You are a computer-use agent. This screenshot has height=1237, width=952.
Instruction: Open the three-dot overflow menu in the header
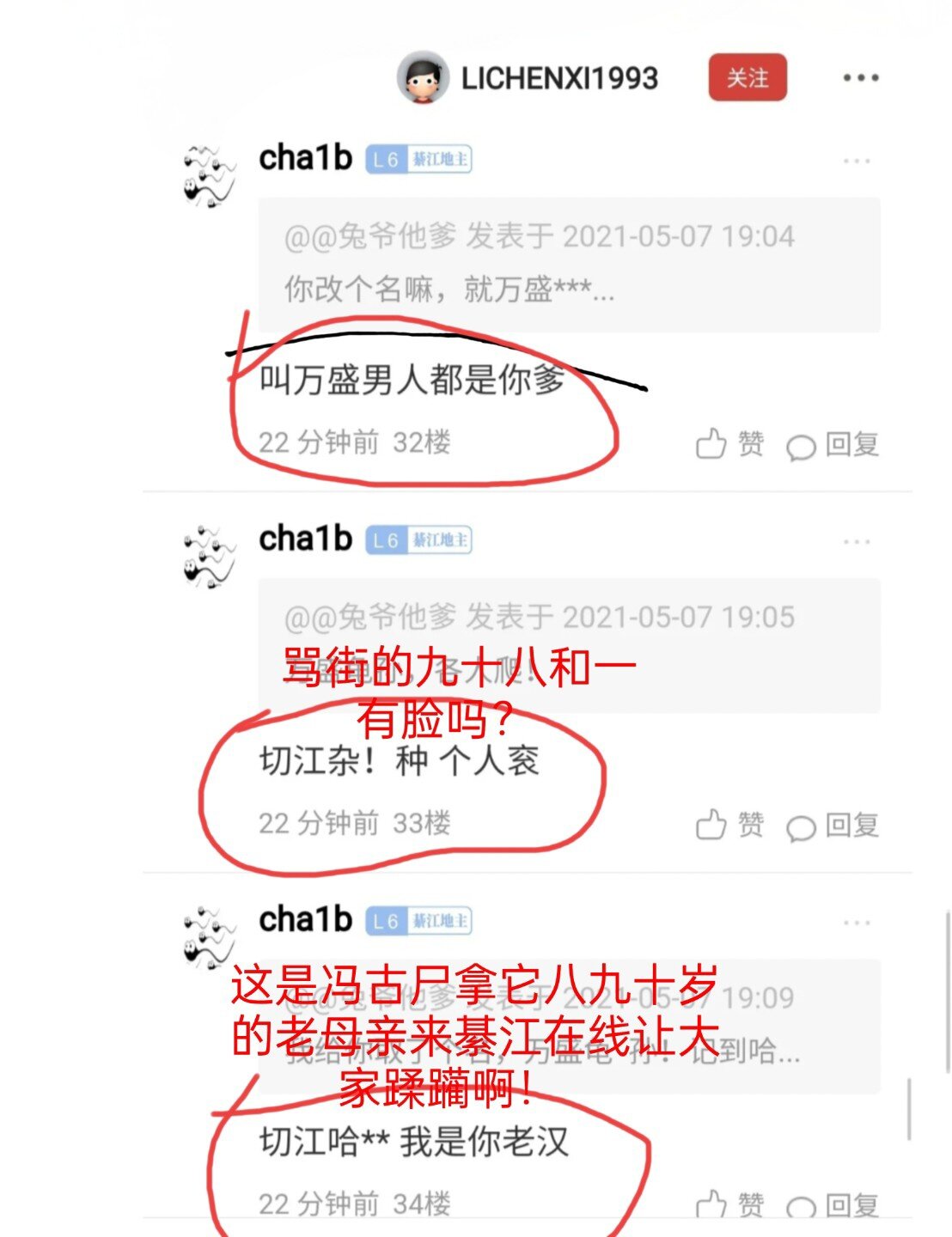pyautogui.click(x=860, y=78)
